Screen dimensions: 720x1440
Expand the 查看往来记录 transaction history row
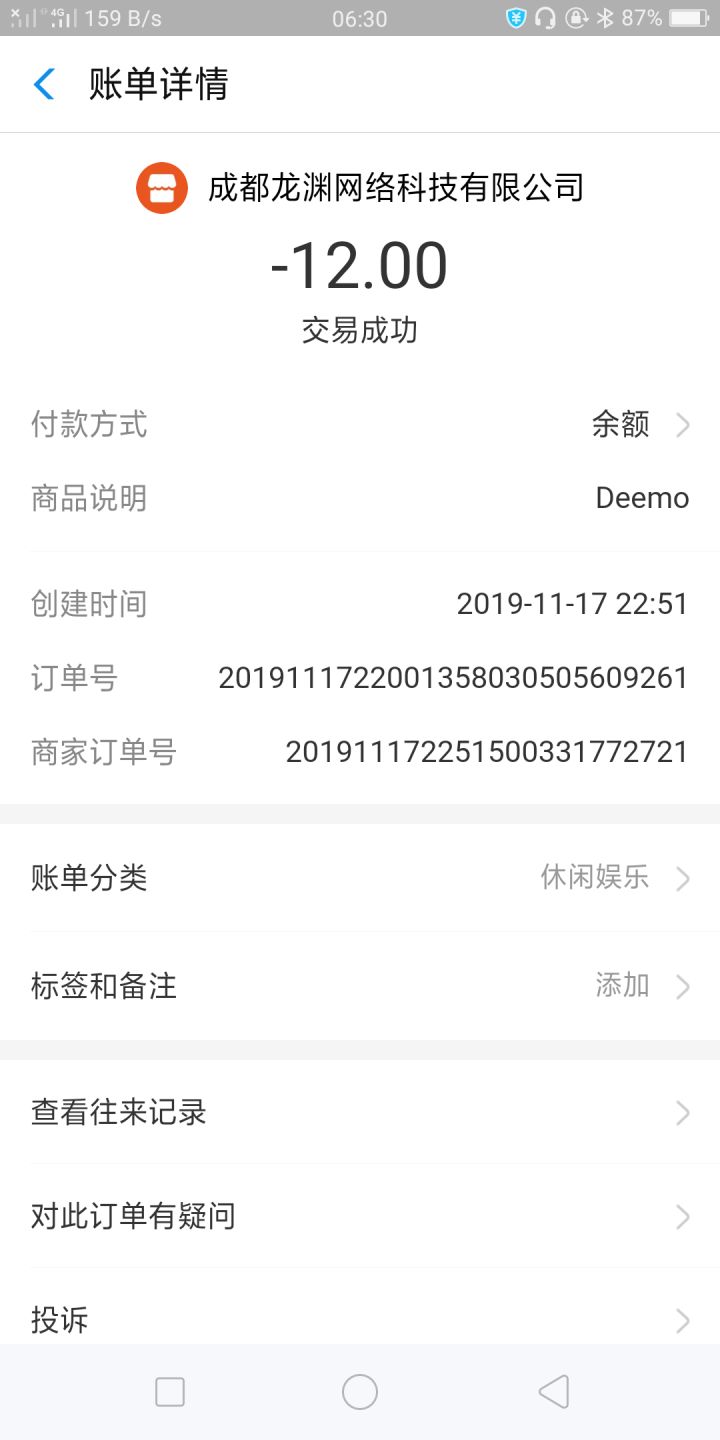coord(360,1112)
